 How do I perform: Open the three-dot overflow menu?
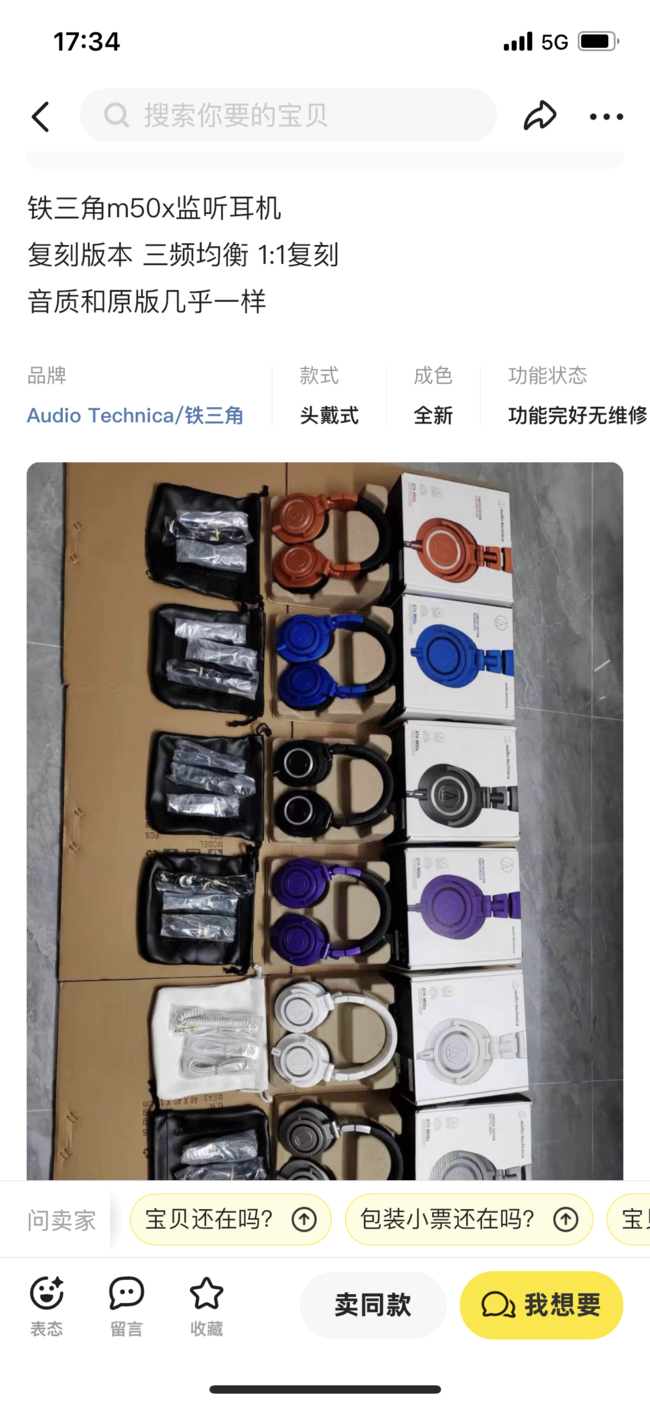[x=606, y=117]
